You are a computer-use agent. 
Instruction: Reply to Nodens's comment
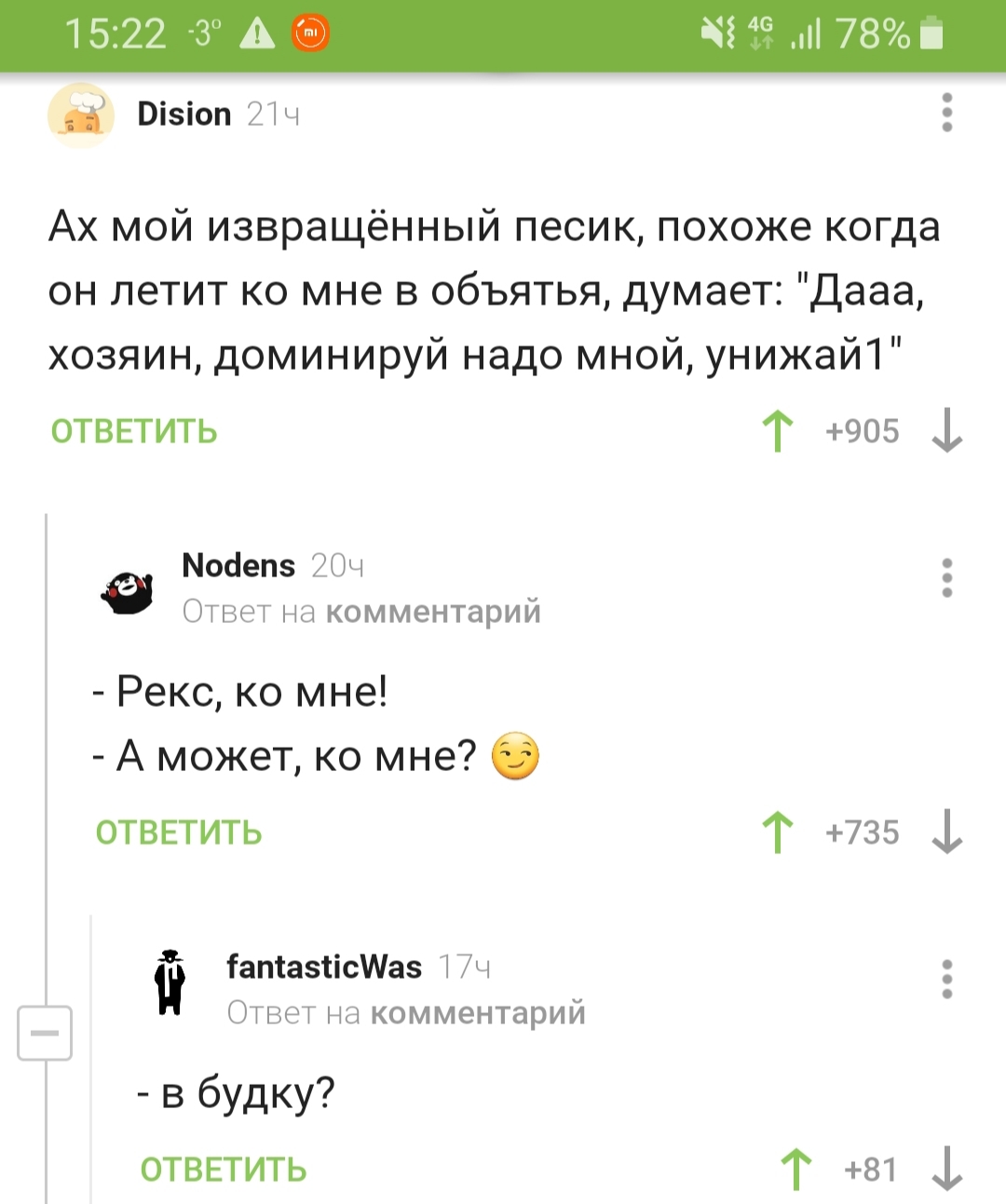coord(179,832)
